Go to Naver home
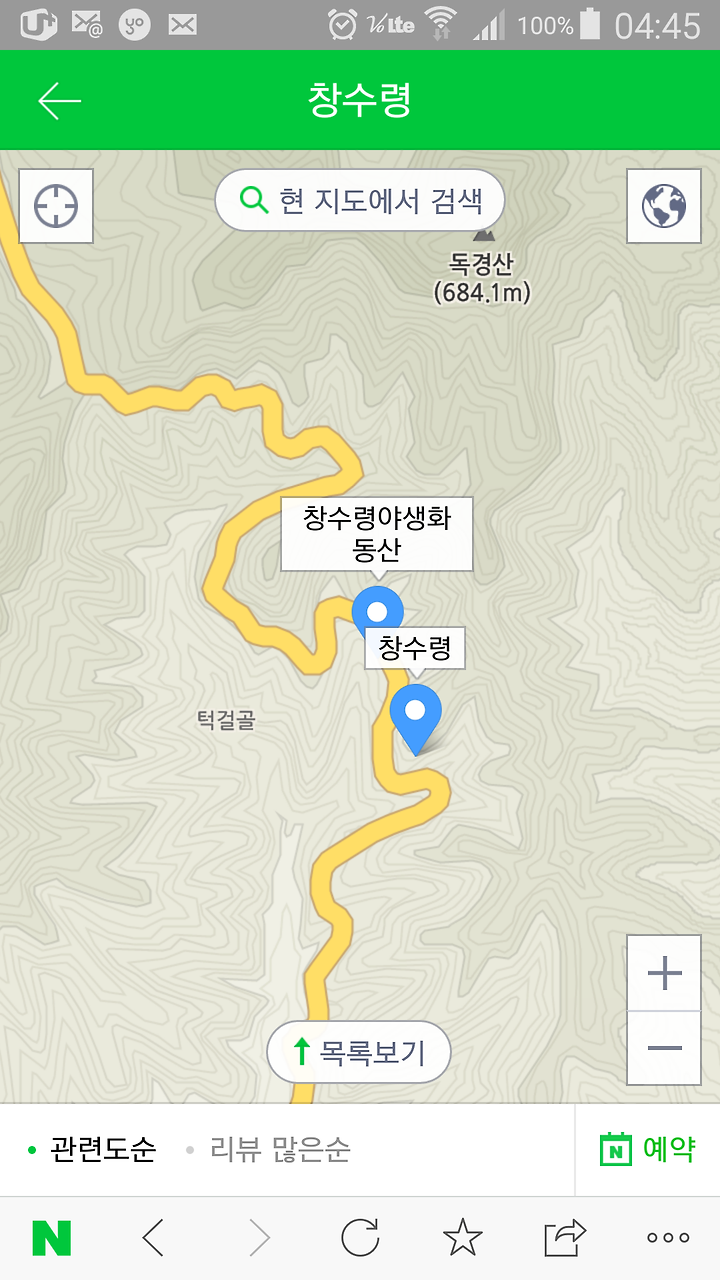720x1280 pixels. [52, 1238]
